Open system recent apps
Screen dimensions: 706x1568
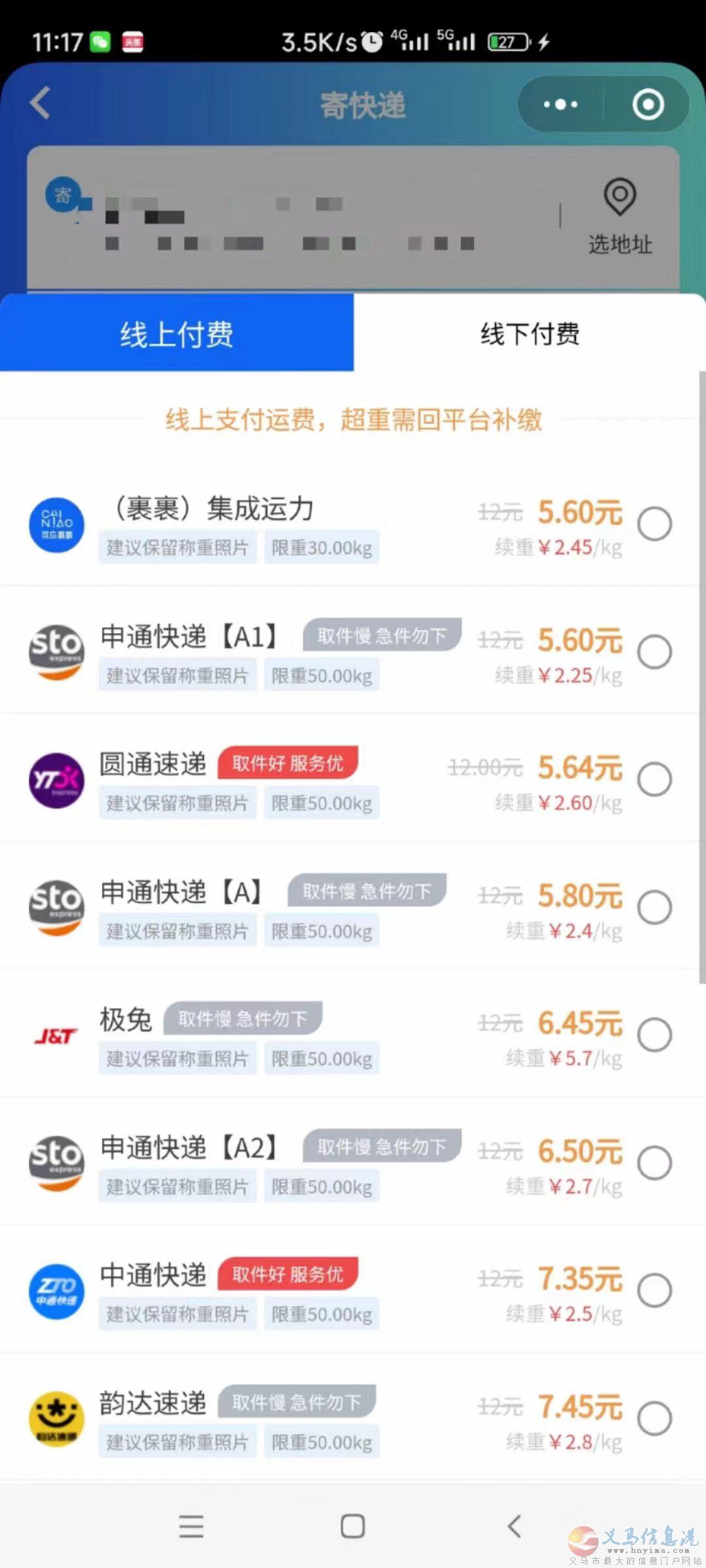click(x=191, y=1526)
